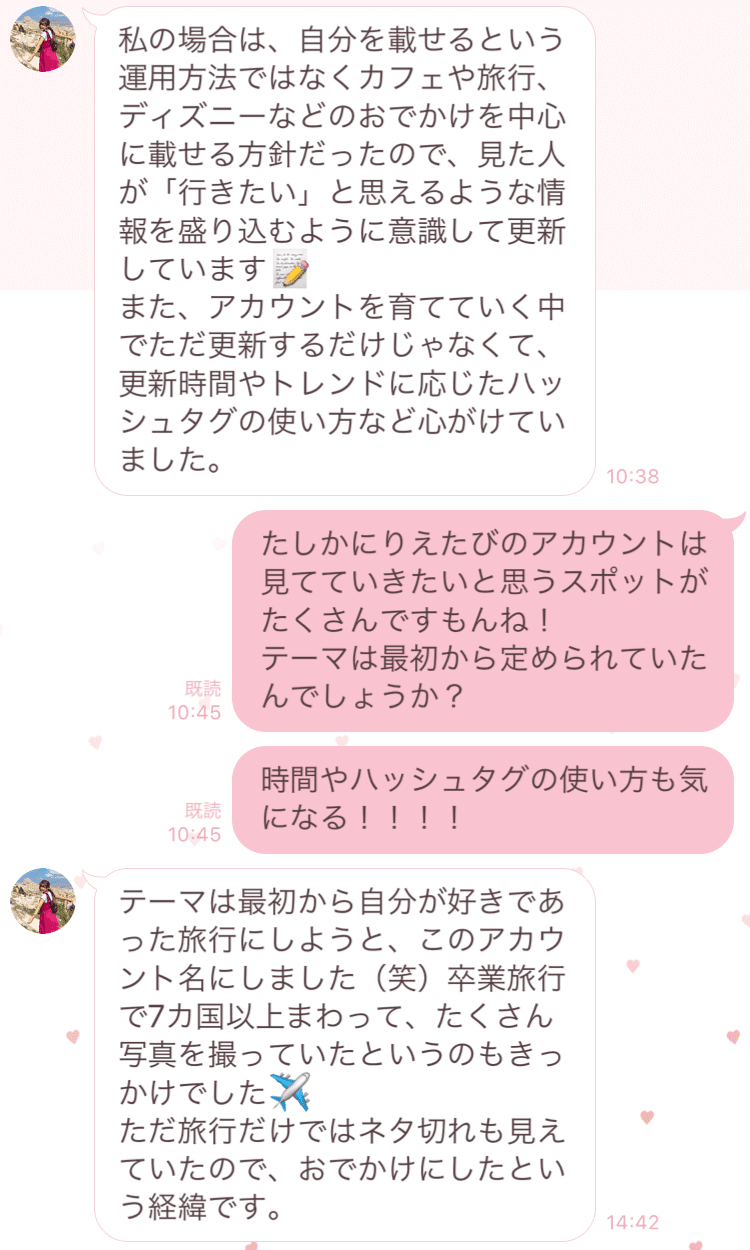Tap the heart decoration near the right edge

click(733, 1037)
